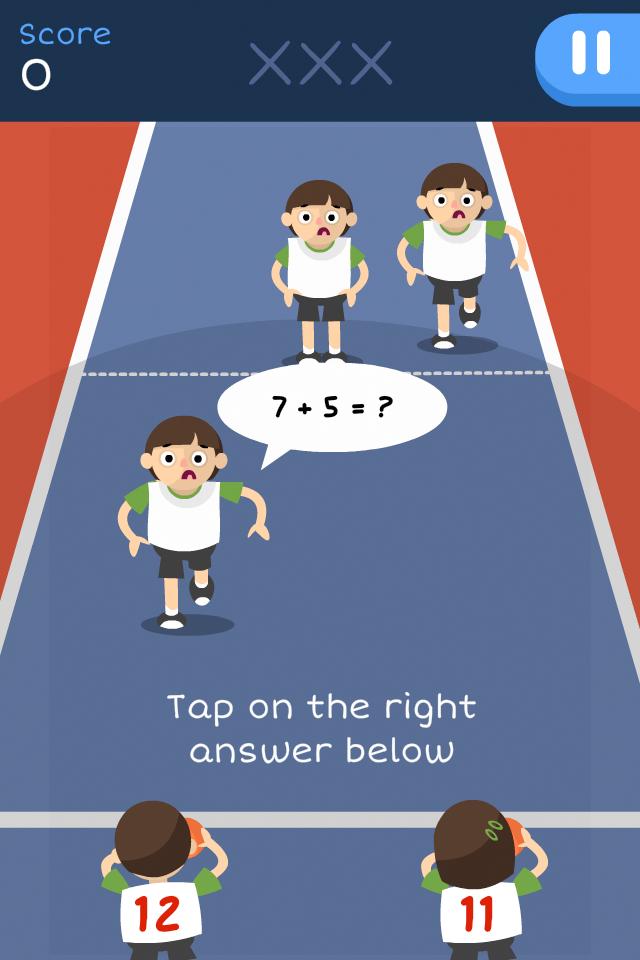Pause the game

[590, 54]
